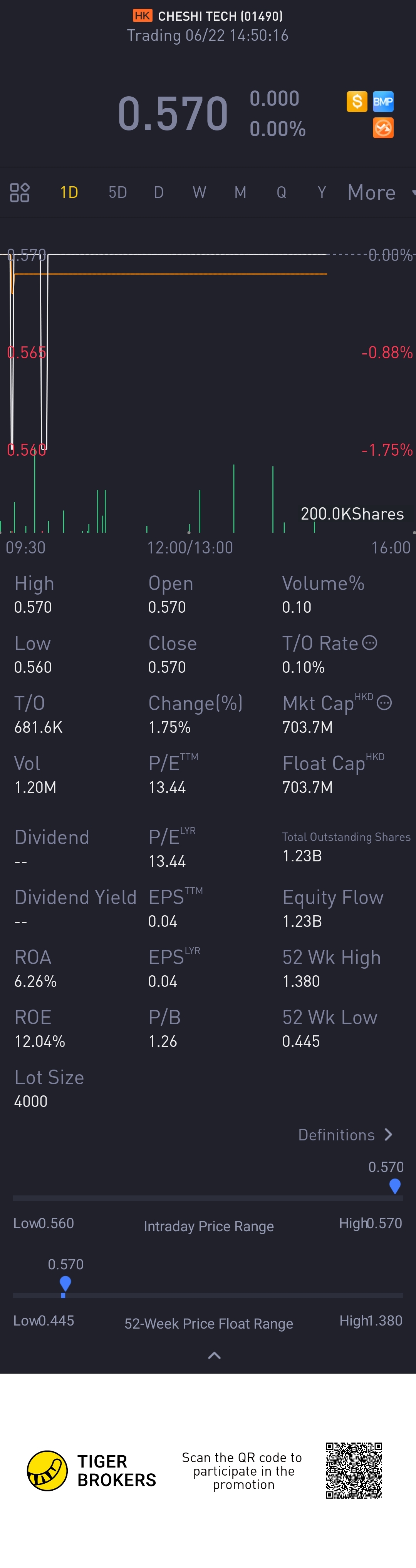Open the chart layout grid icon
This screenshot has height=1568, width=416.
click(x=20, y=192)
